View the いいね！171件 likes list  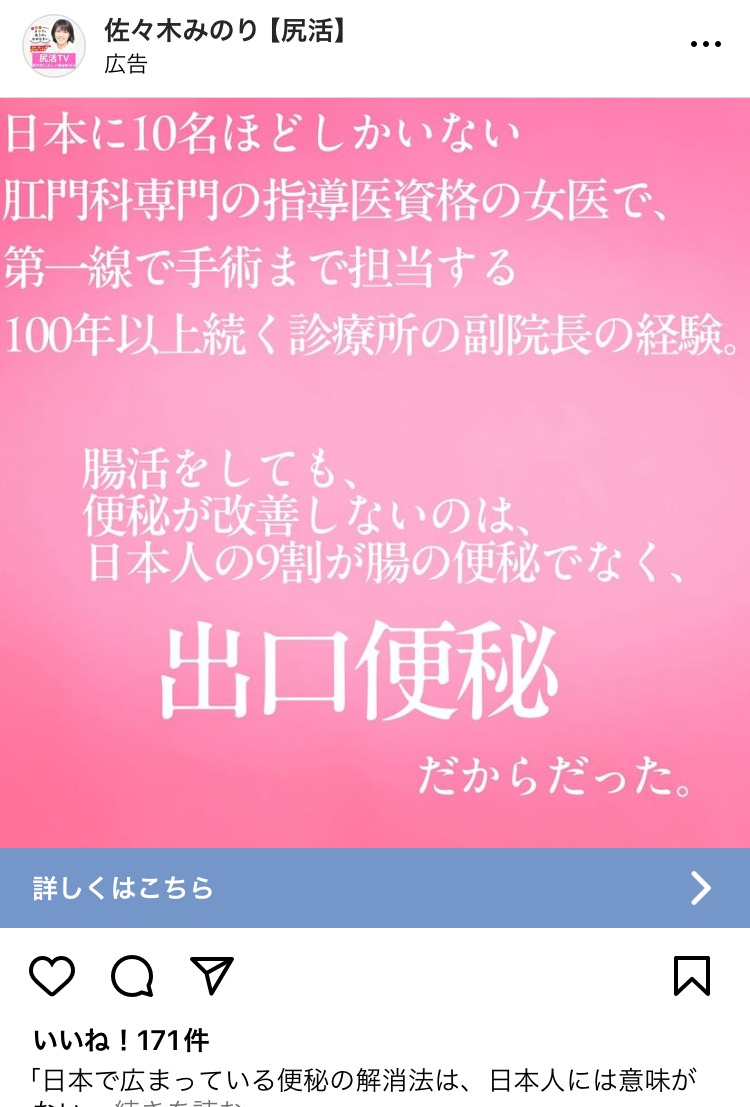click(x=121, y=1040)
